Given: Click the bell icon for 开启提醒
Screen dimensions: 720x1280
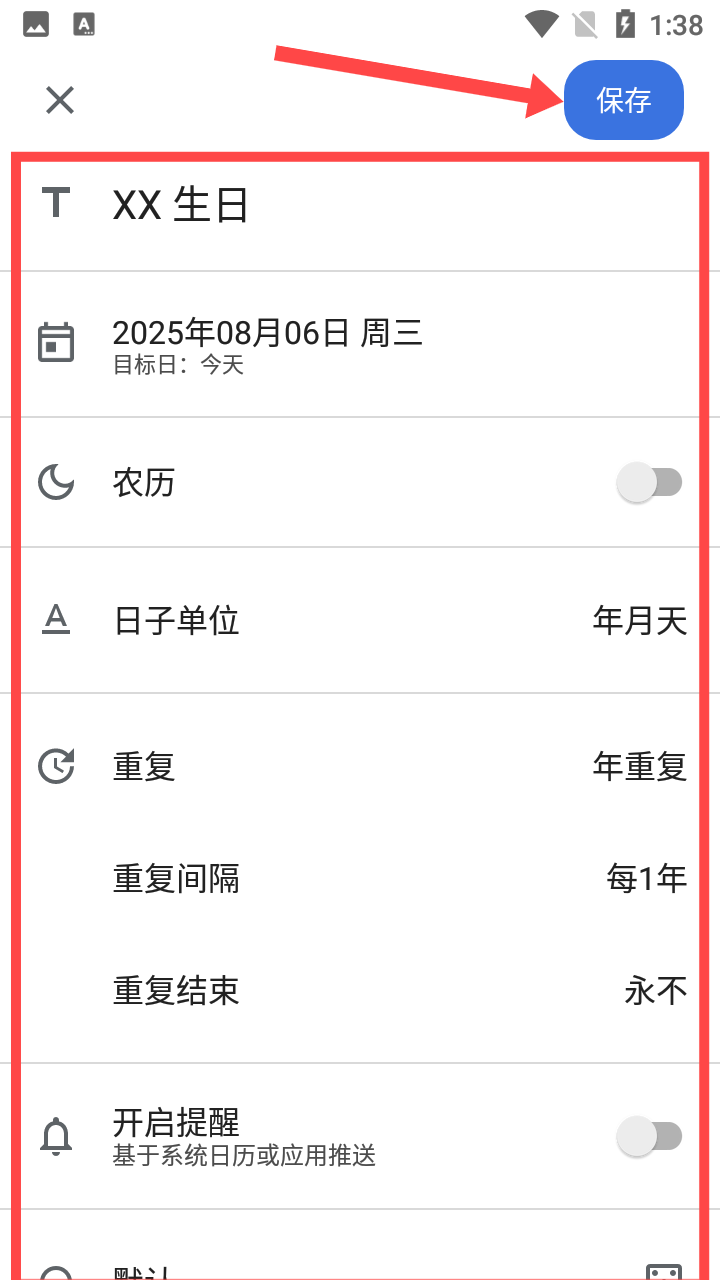Looking at the screenshot, I should tap(56, 1135).
